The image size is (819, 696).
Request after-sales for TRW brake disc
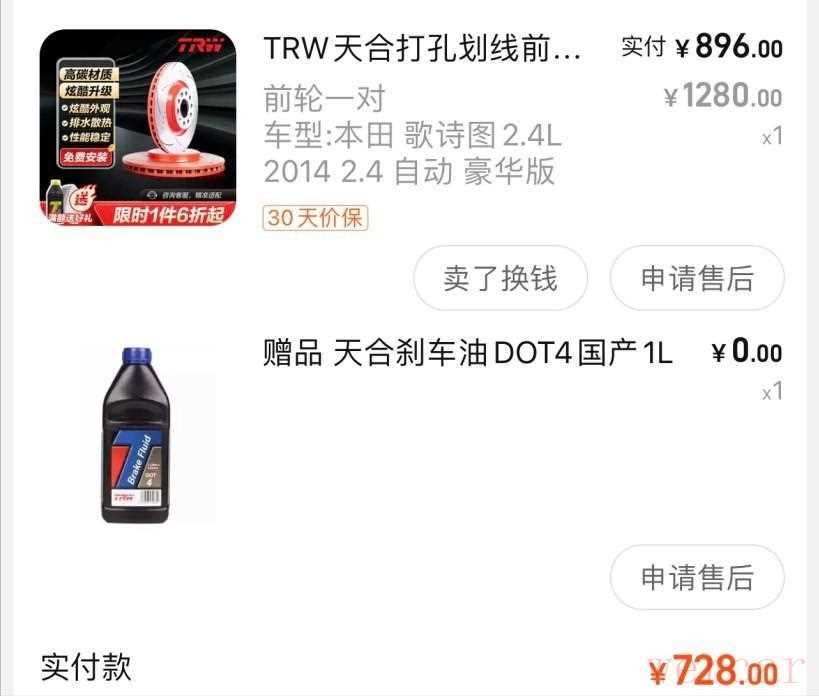tap(697, 278)
